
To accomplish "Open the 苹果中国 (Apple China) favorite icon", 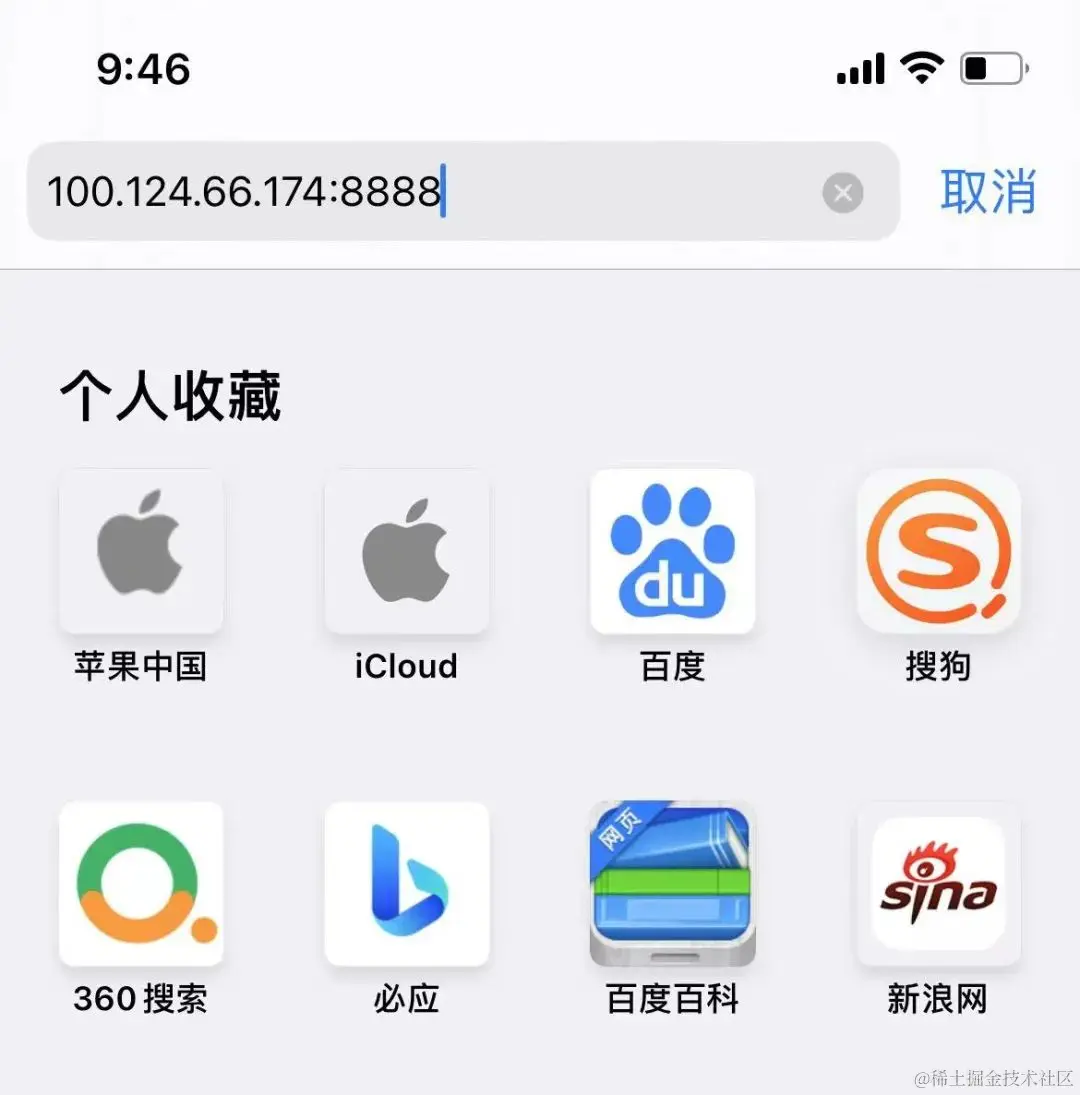I will (140, 550).
